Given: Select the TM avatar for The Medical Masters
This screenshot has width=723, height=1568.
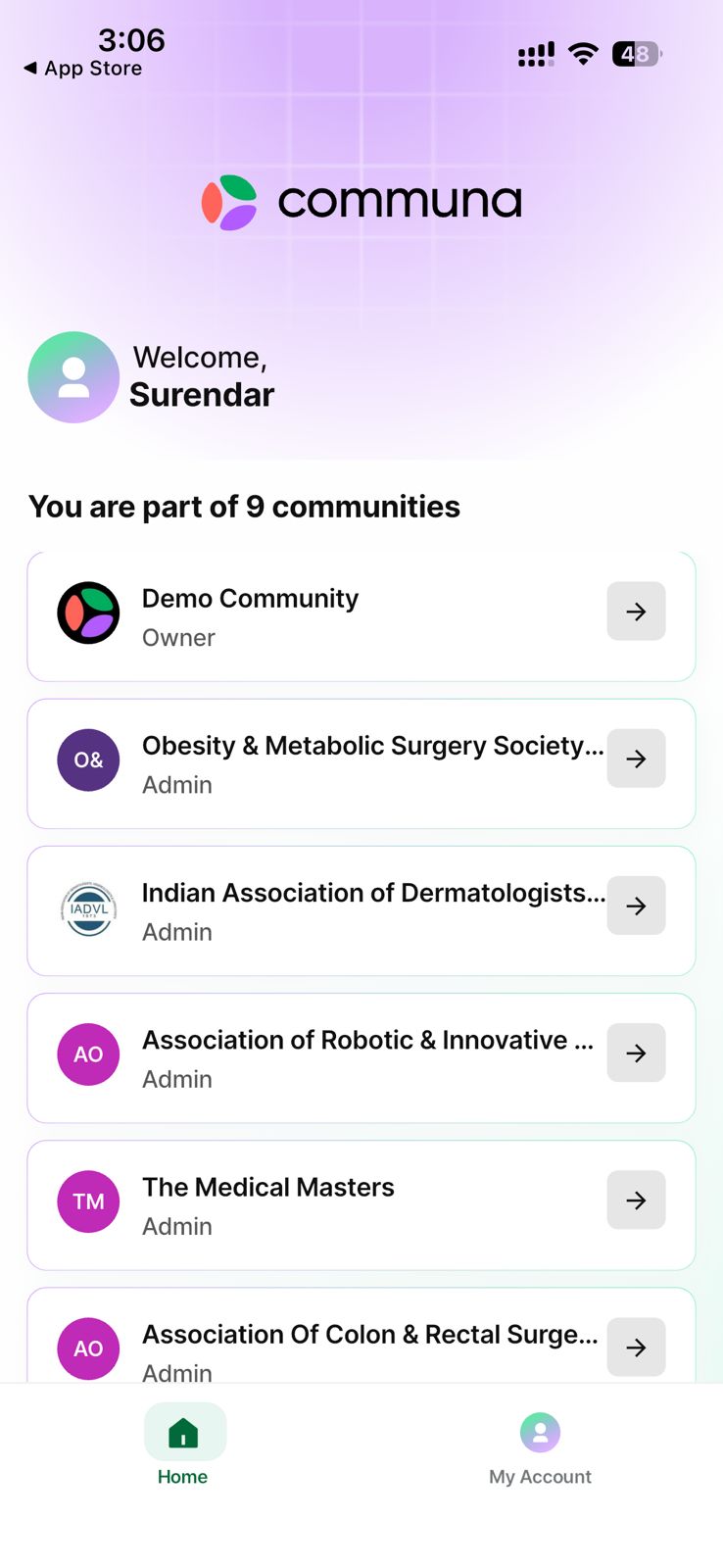Looking at the screenshot, I should pyautogui.click(x=88, y=1200).
